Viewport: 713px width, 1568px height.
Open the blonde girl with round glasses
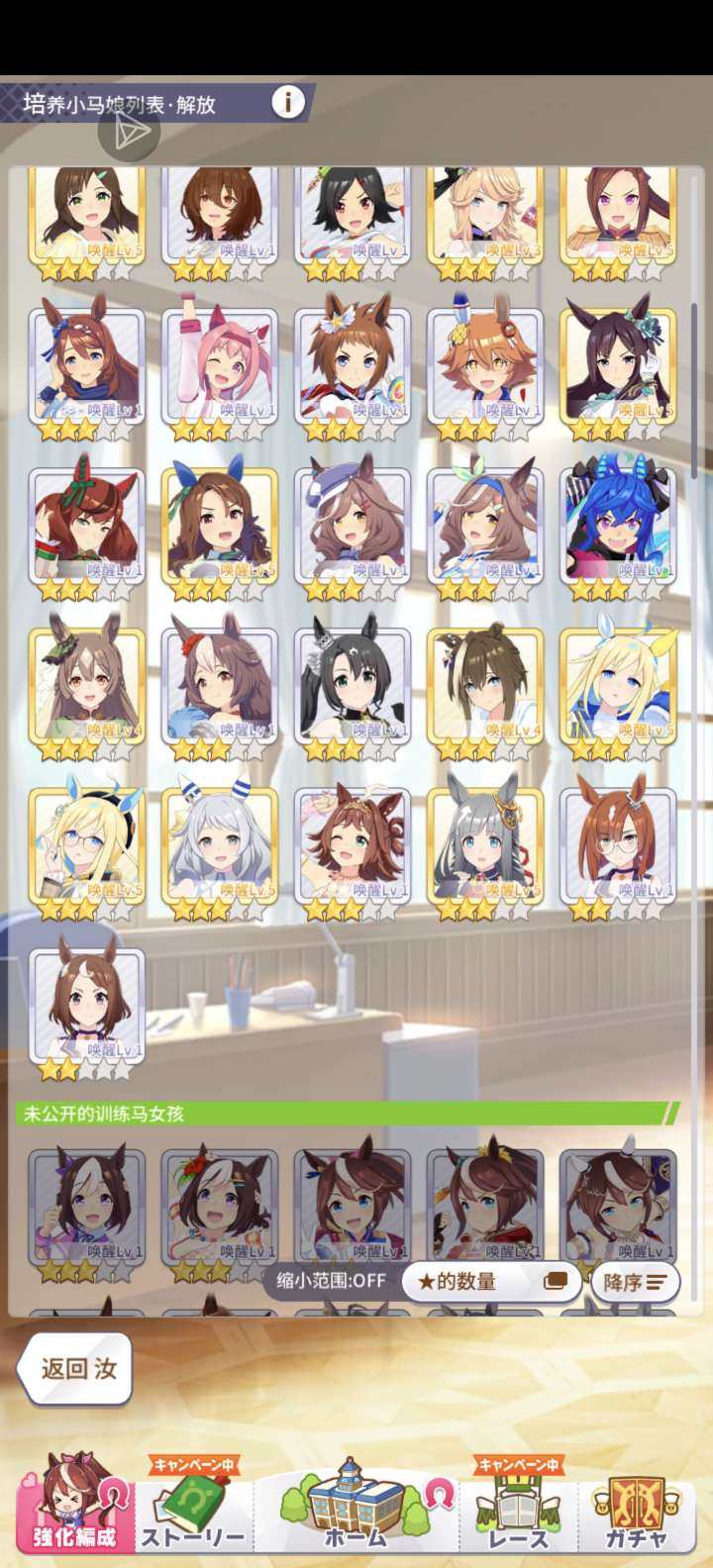(x=87, y=846)
